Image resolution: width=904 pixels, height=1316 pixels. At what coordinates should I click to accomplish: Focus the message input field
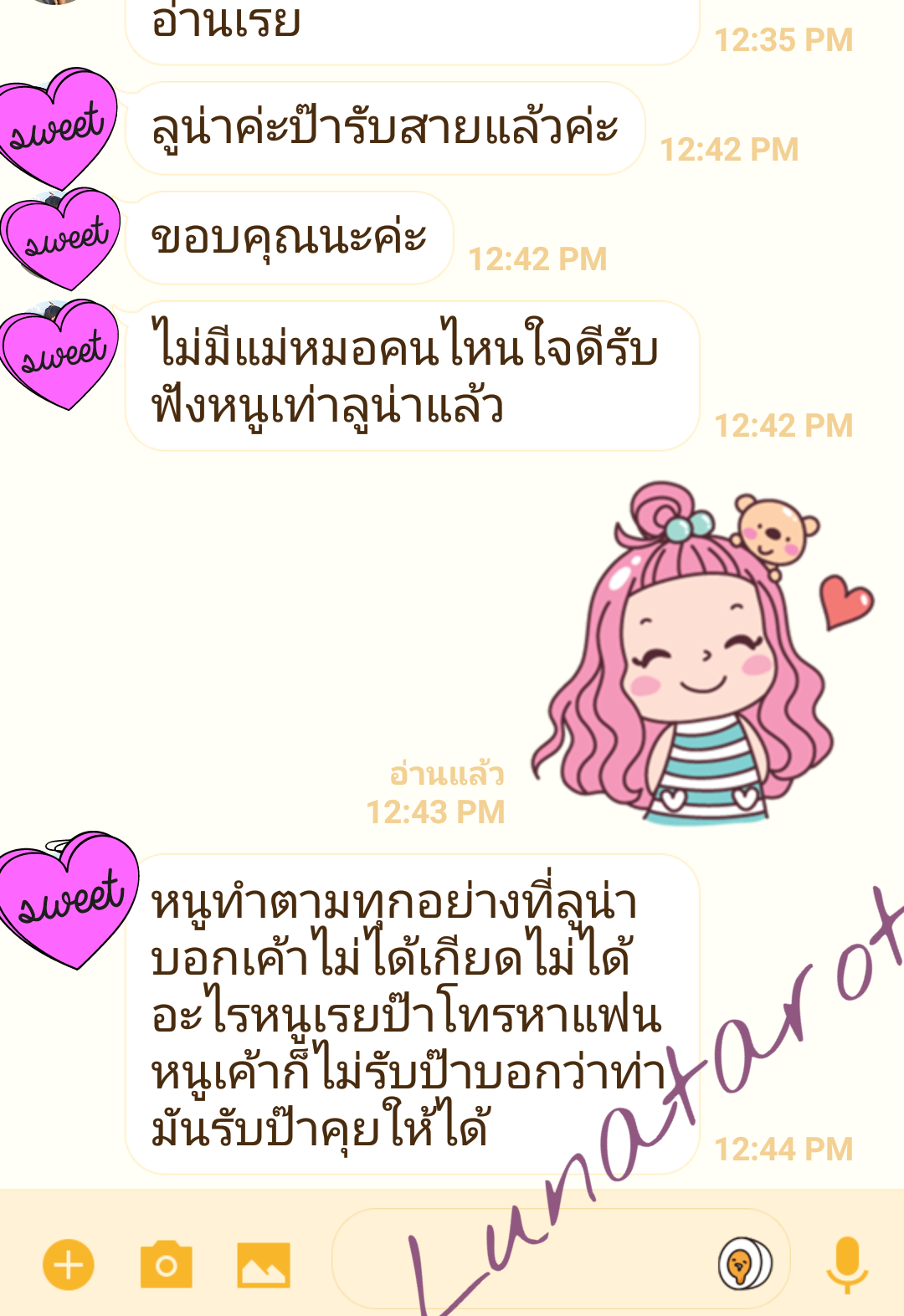coord(519,1259)
